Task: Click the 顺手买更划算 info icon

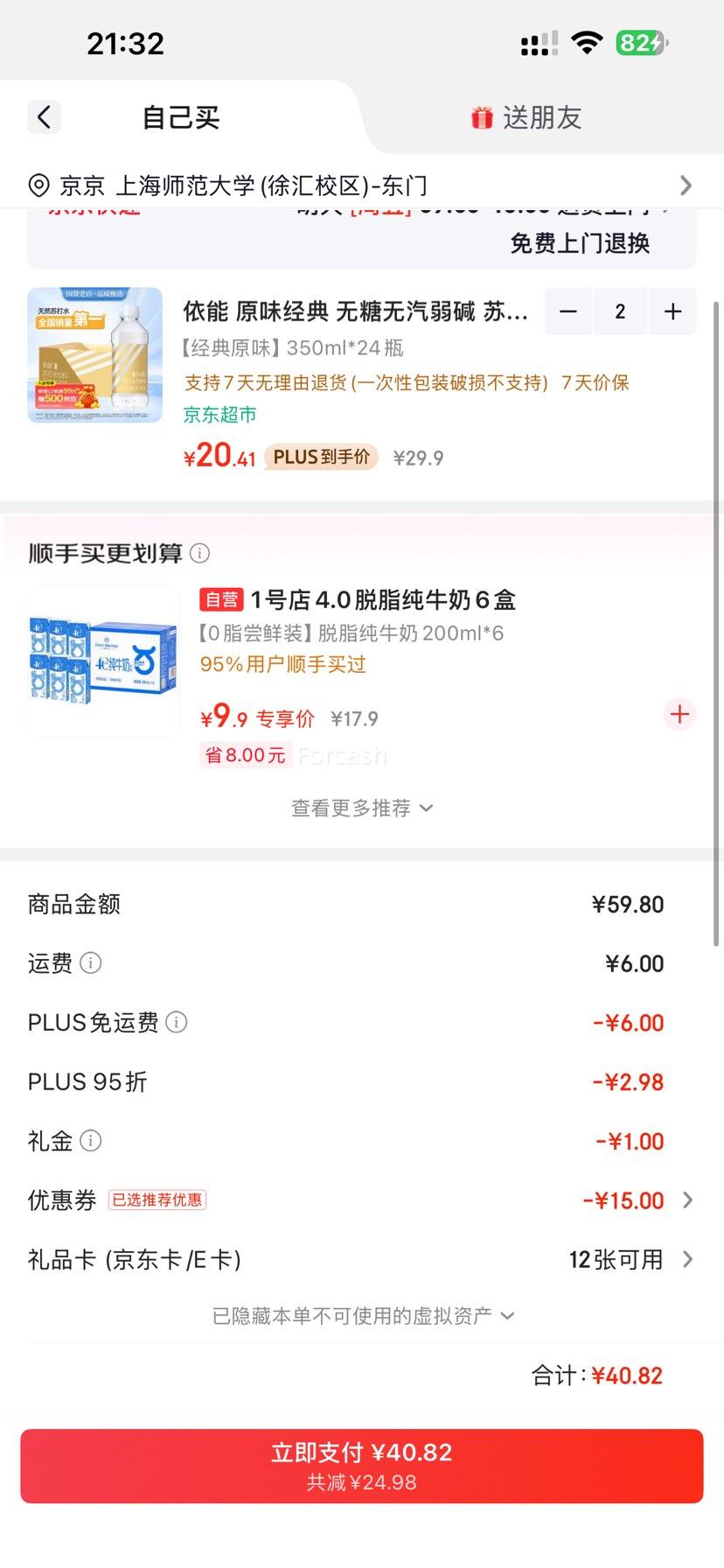Action: click(200, 553)
